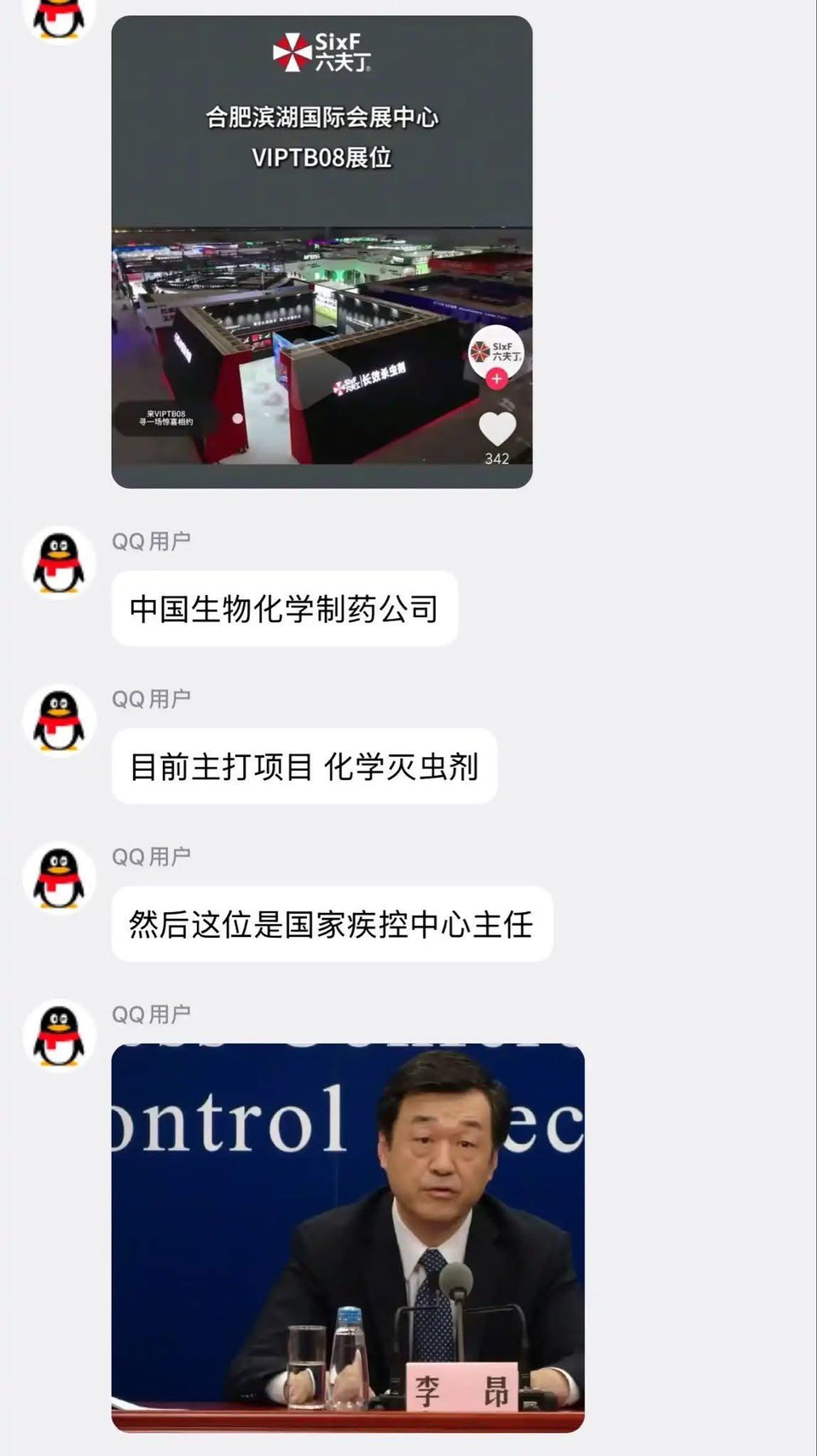Open the SixF exhibition booth image message
The image size is (817, 1456).
pos(322,251)
